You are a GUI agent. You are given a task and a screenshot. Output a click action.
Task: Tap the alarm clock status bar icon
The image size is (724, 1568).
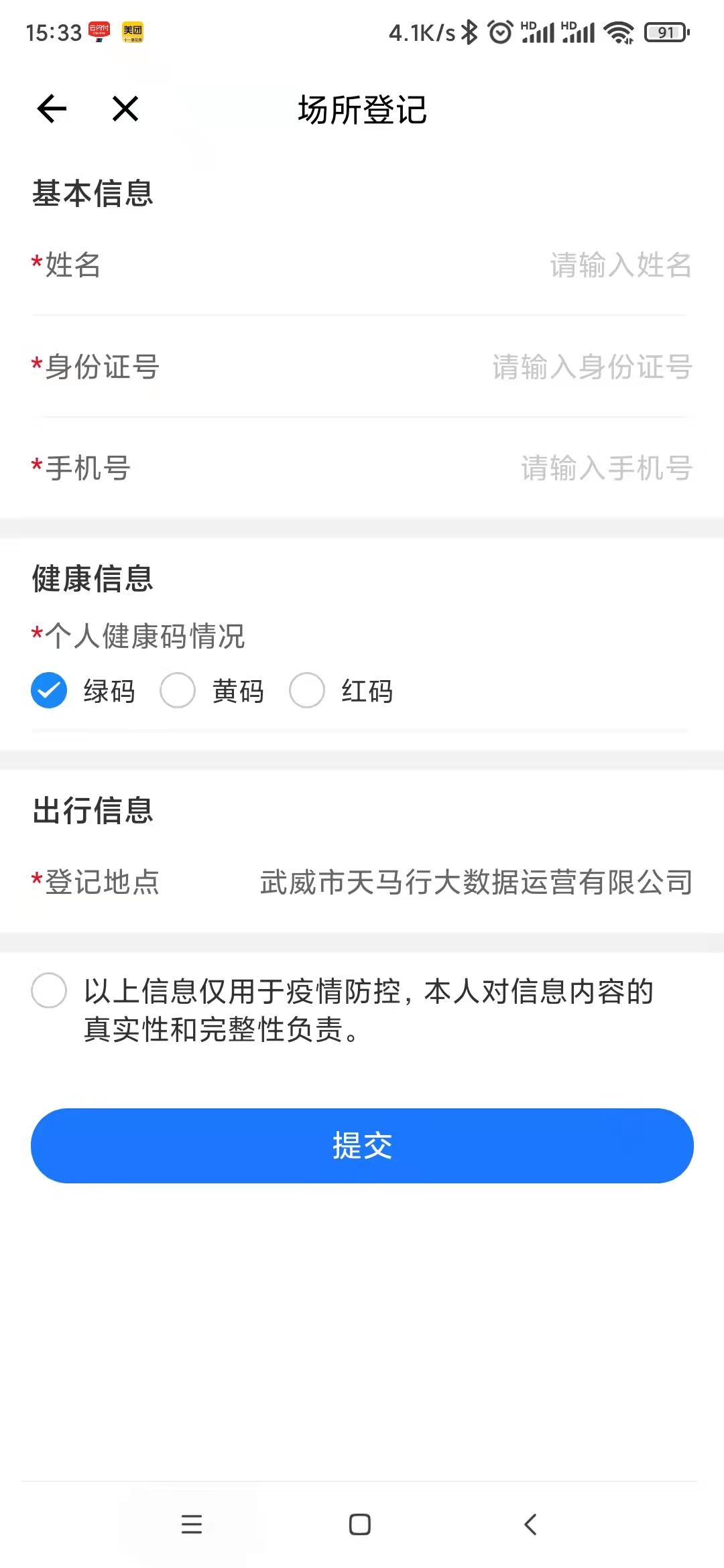(498, 30)
